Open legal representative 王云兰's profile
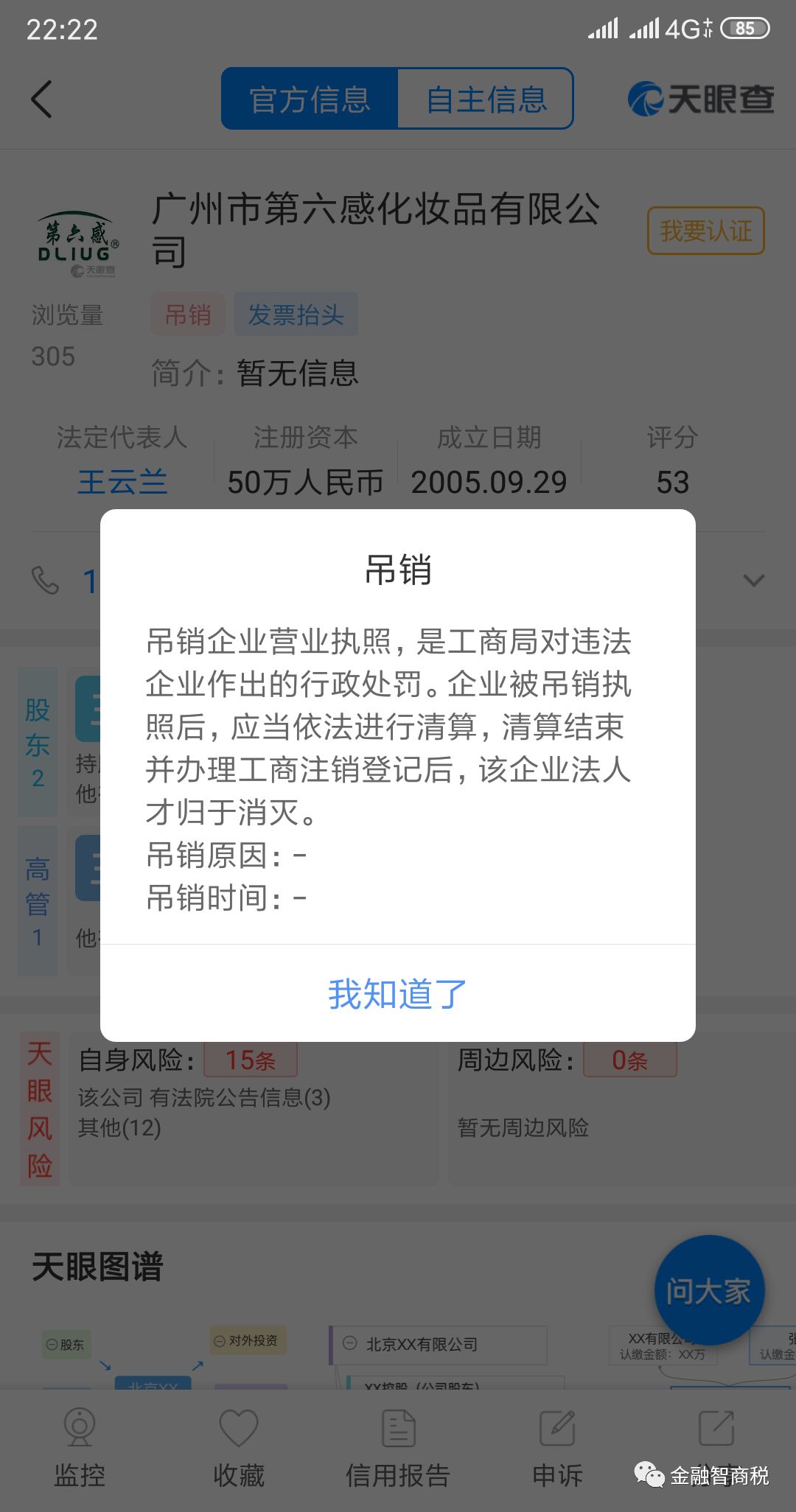The height and width of the screenshot is (1512, 796). 122,482
